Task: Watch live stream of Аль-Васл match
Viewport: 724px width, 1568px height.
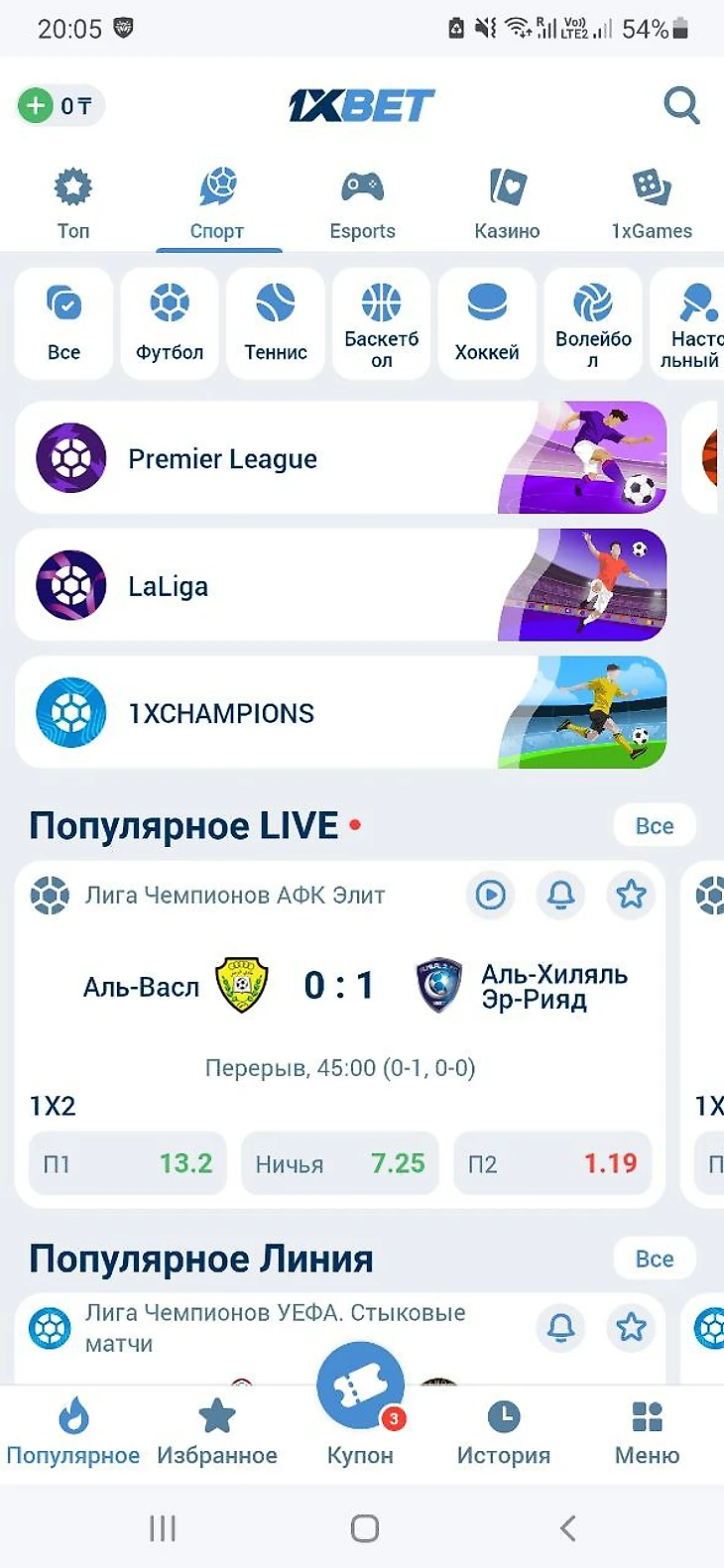Action: point(491,895)
